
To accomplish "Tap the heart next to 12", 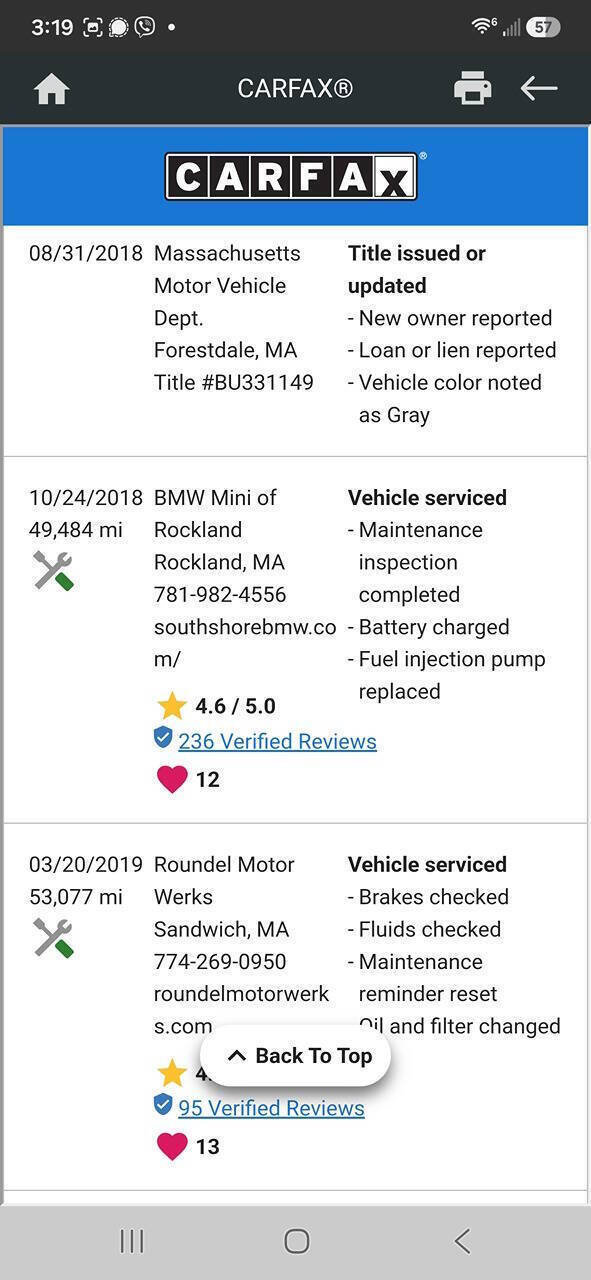I will [172, 779].
